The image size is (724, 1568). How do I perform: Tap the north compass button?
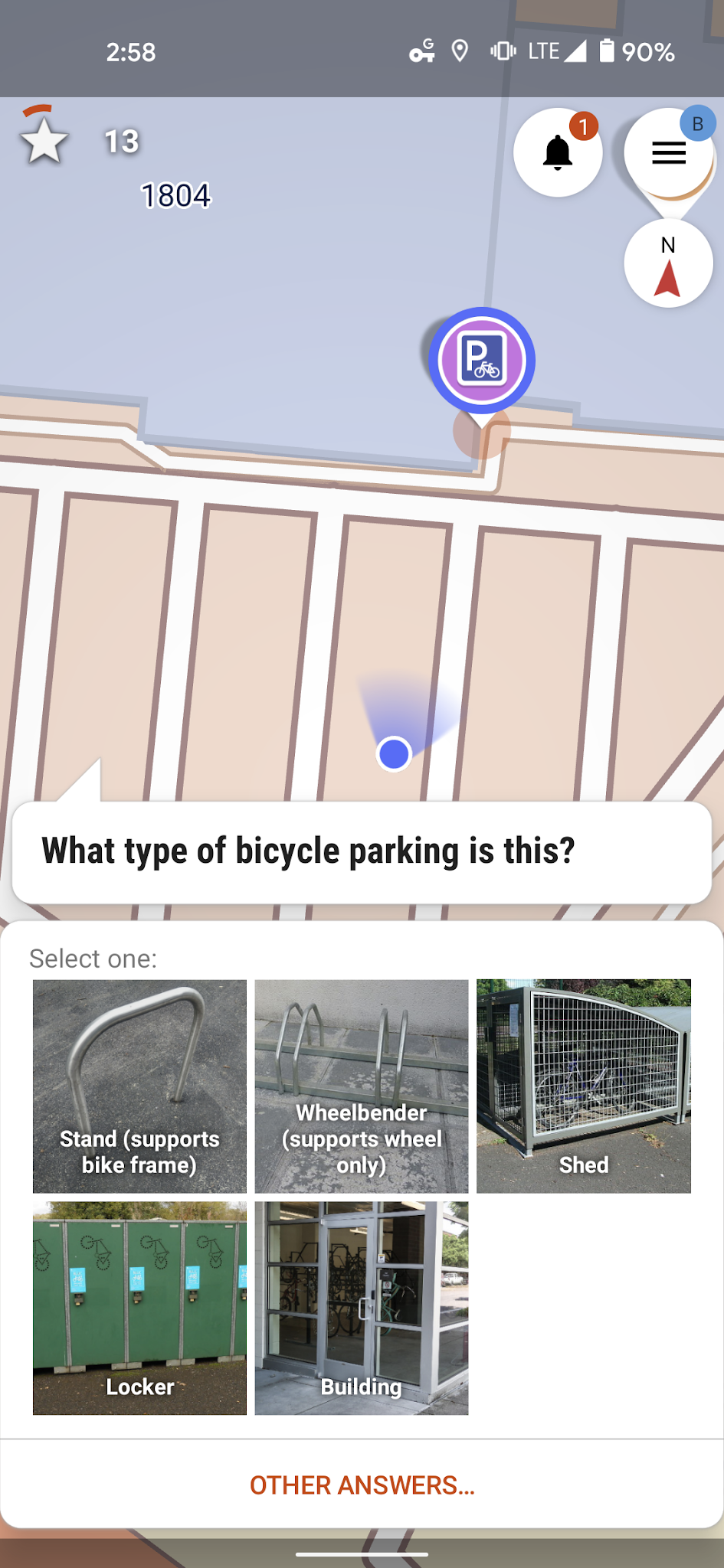tap(669, 263)
